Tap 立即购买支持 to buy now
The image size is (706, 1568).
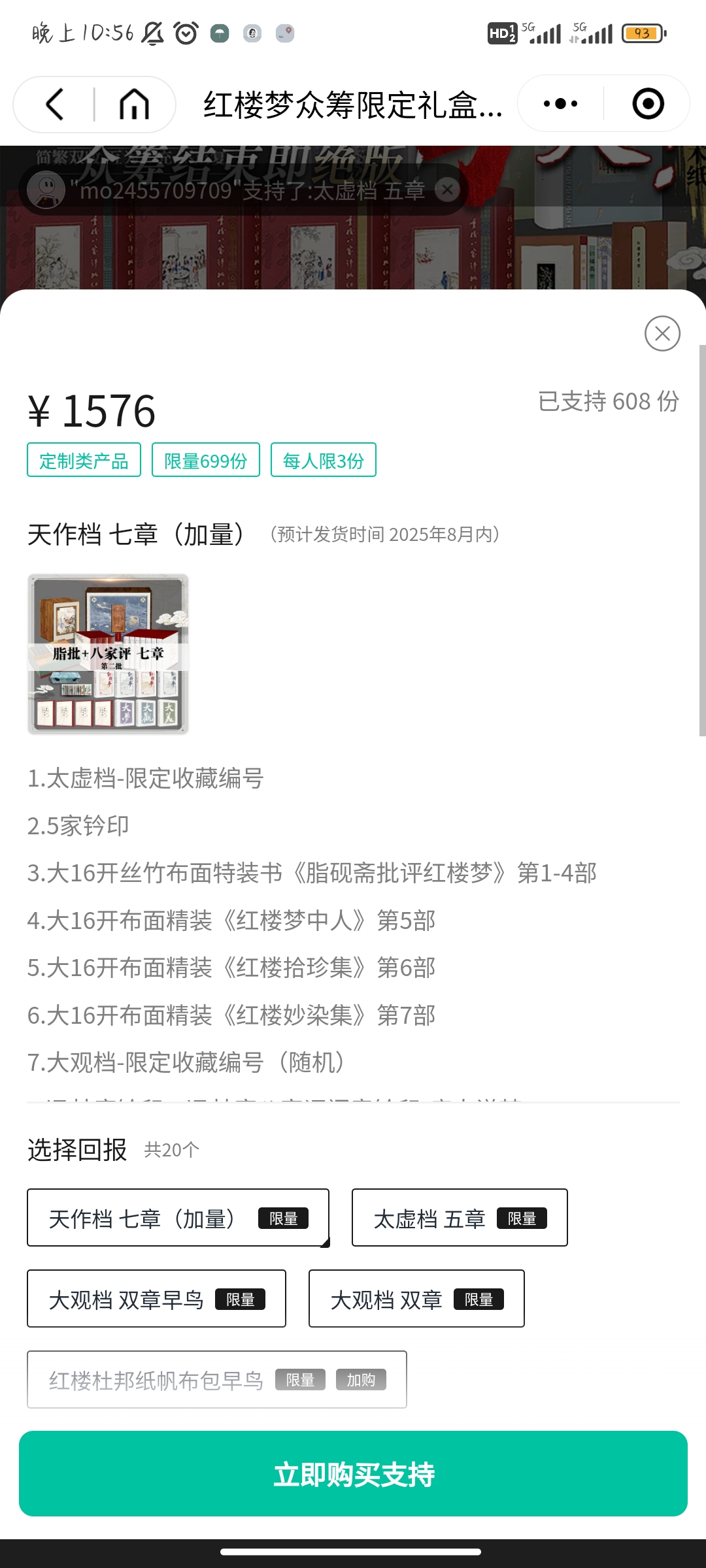(x=353, y=1475)
